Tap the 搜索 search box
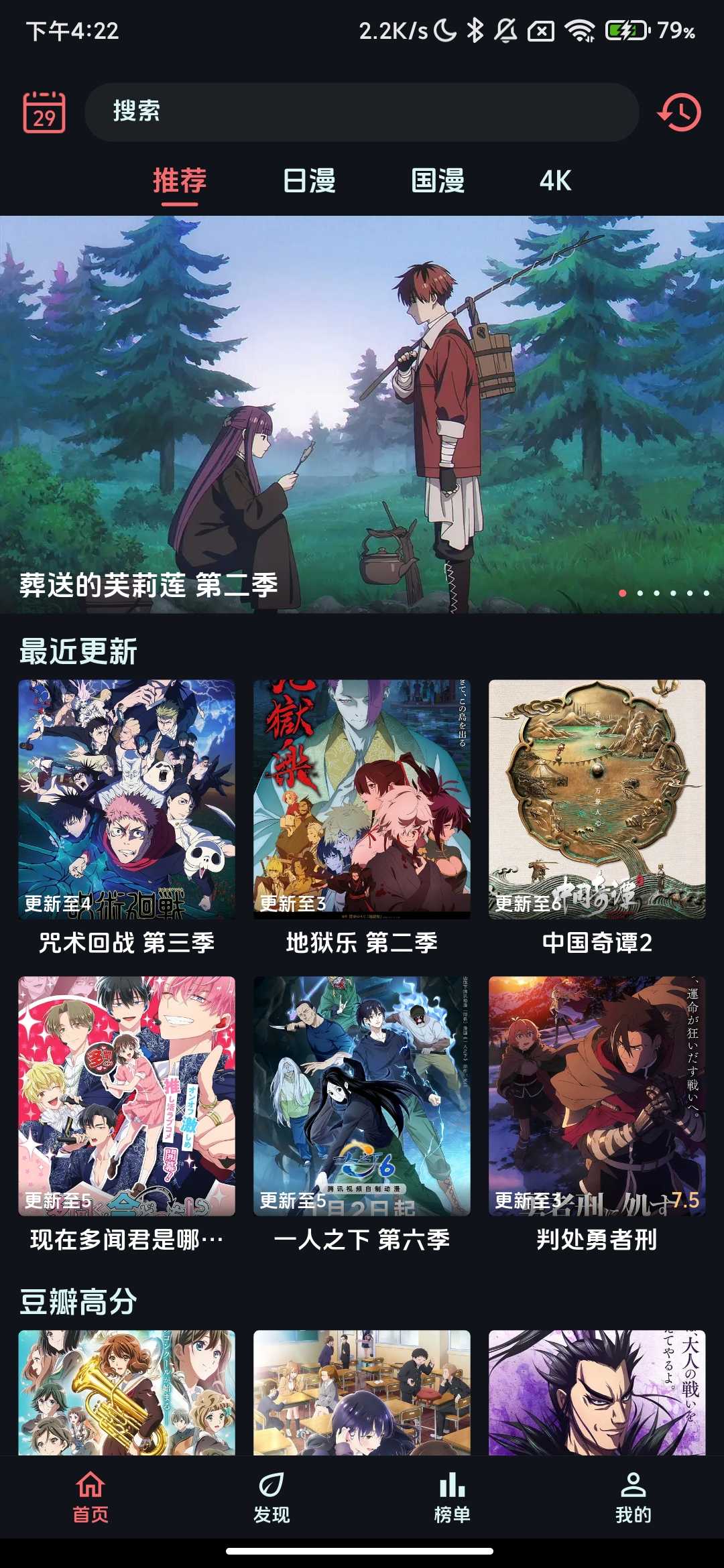Image resolution: width=724 pixels, height=1568 pixels. [x=362, y=112]
